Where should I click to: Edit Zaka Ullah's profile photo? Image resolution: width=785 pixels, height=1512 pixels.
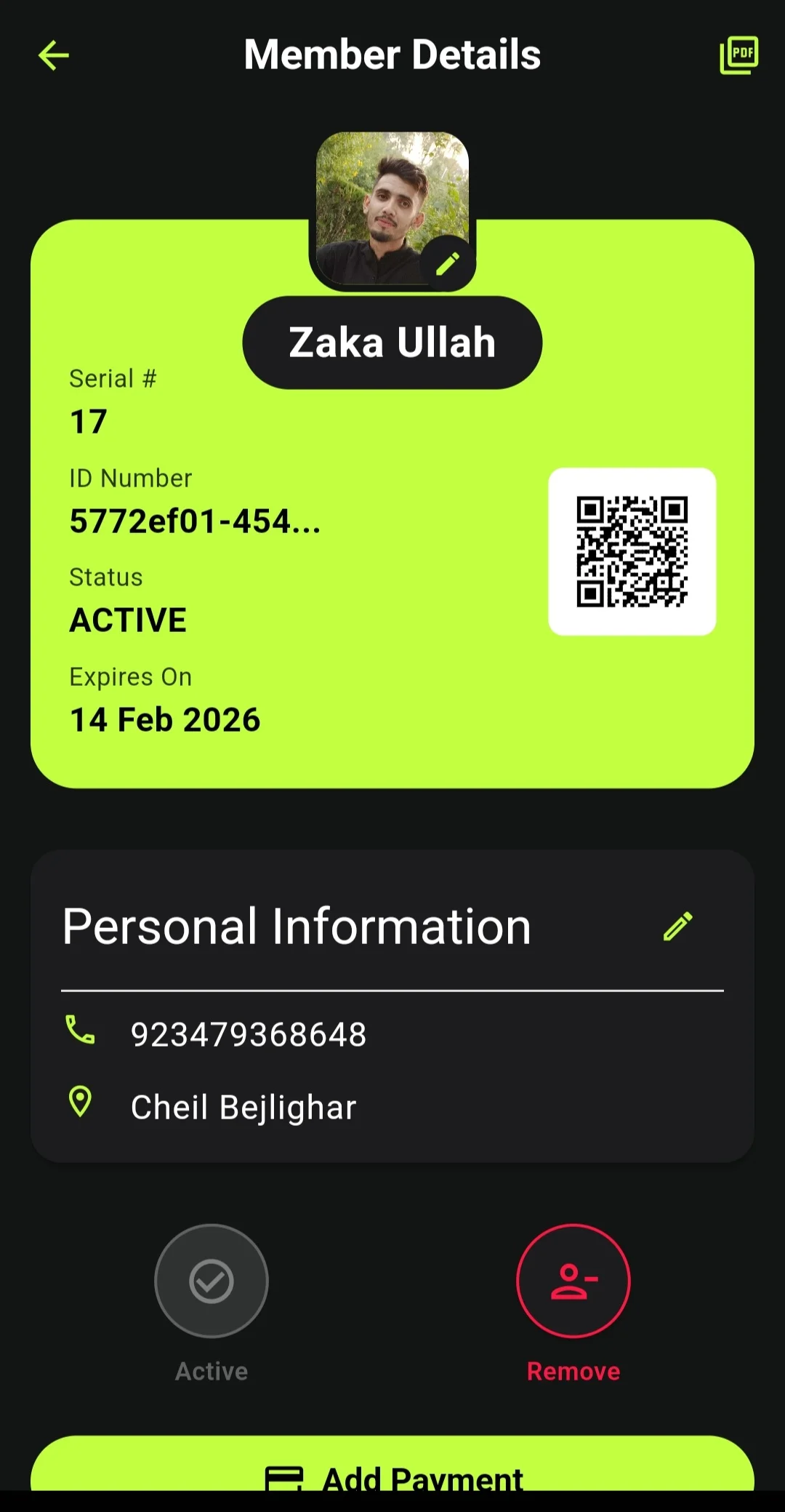(447, 263)
